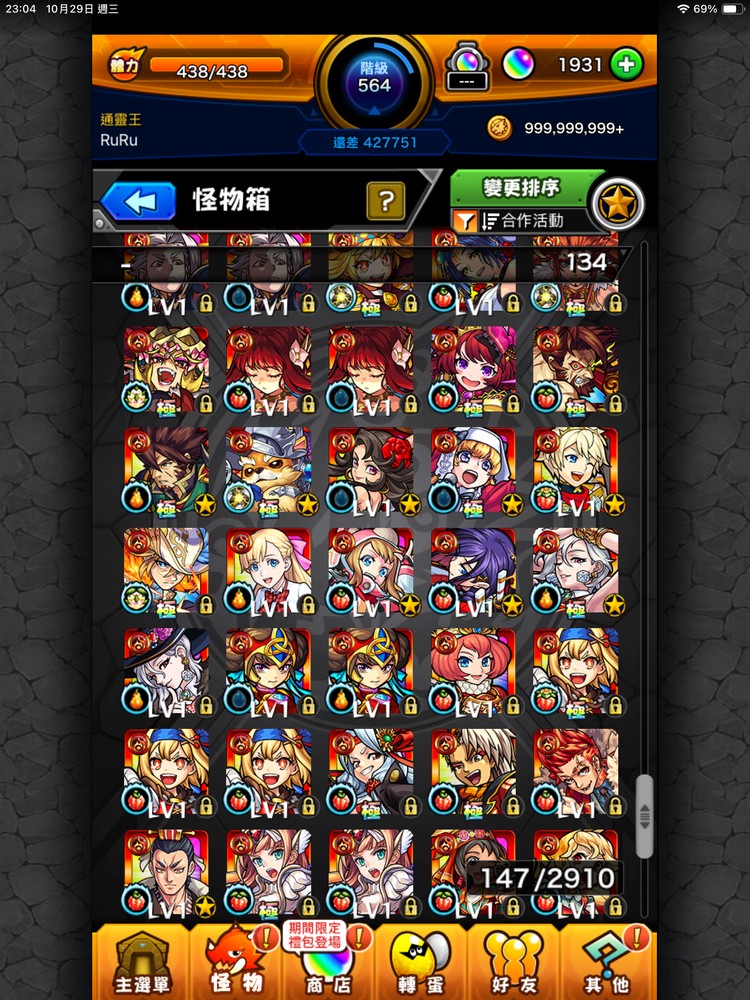The width and height of the screenshot is (750, 1000).
Task: Open the orb gift box icon
Action: pos(466,62)
